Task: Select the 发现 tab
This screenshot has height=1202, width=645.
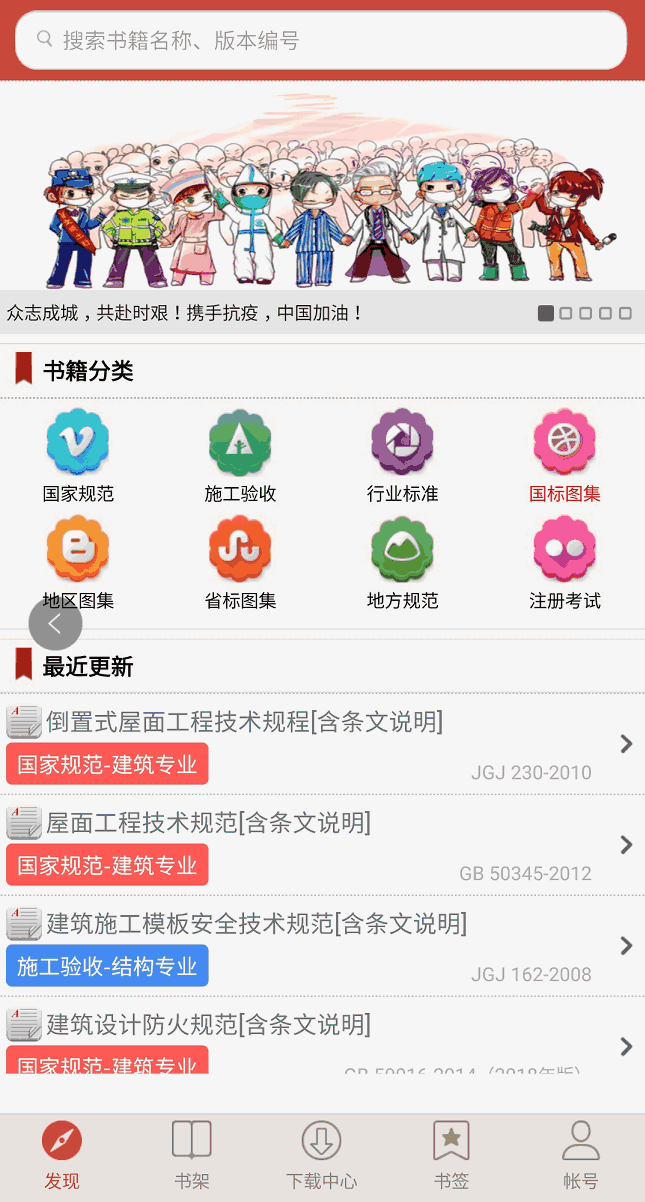Action: pos(62,1156)
